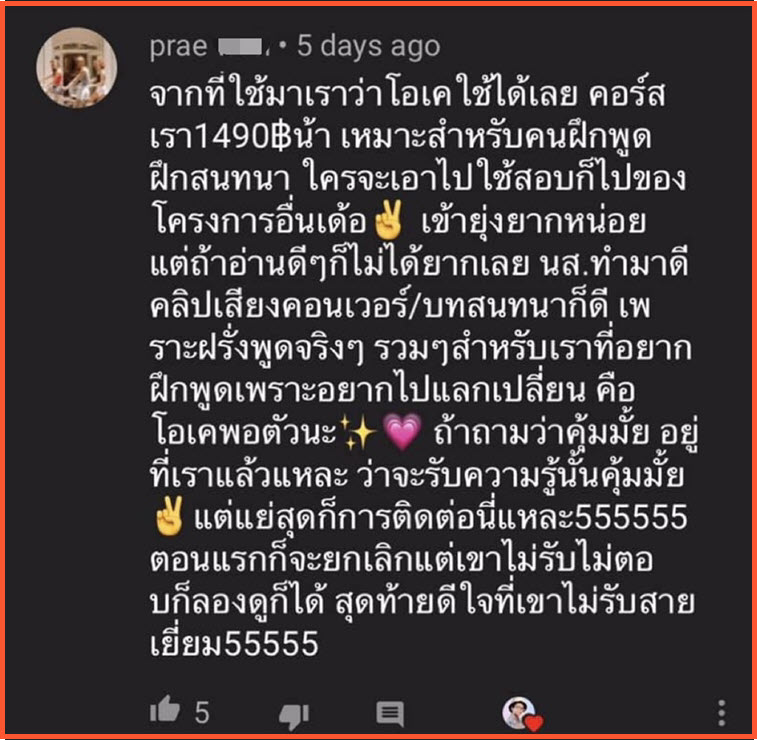Dislike prae's comment
This screenshot has height=740, width=757.
[293, 712]
